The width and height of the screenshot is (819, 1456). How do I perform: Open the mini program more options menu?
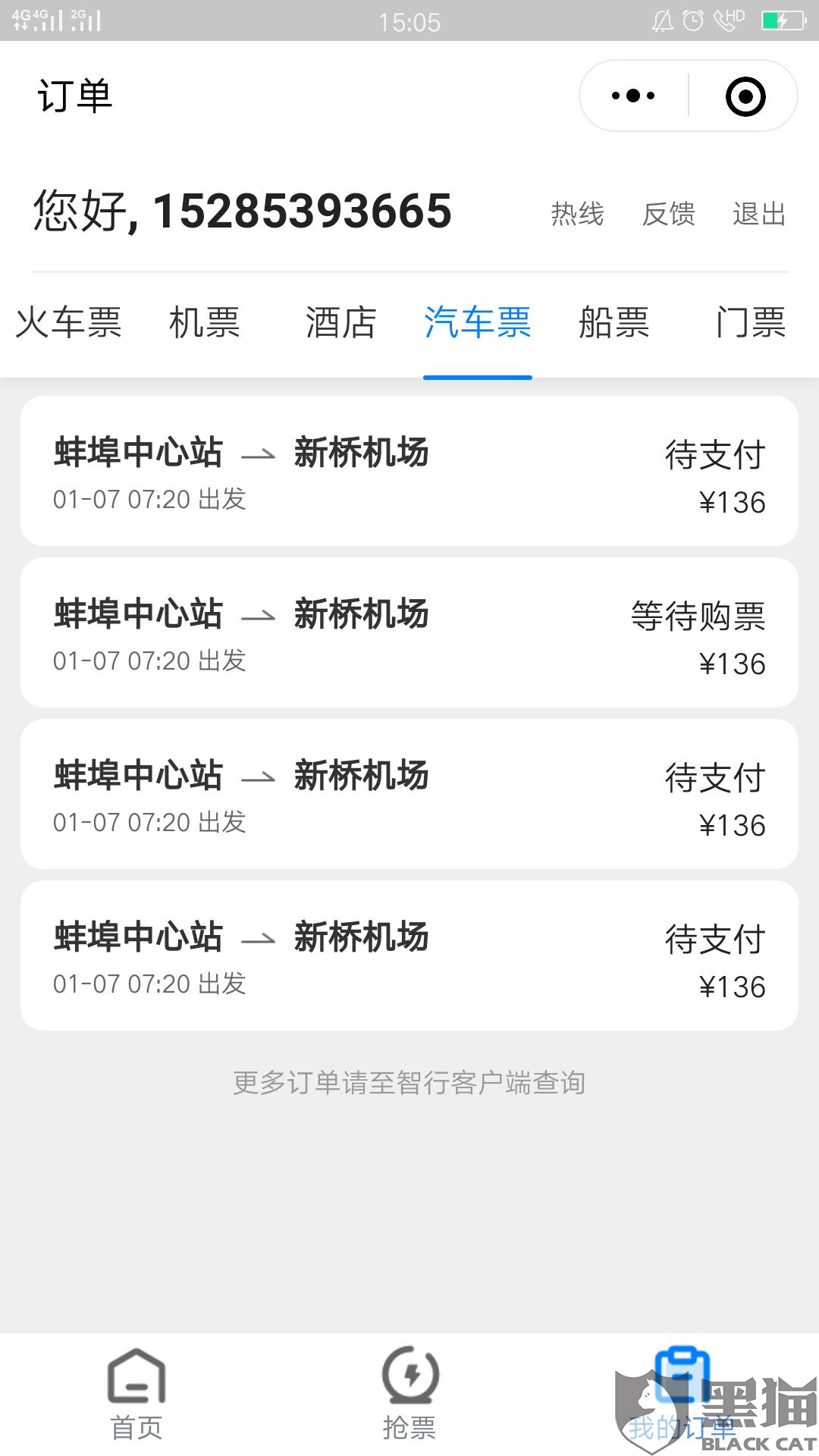coord(633,96)
